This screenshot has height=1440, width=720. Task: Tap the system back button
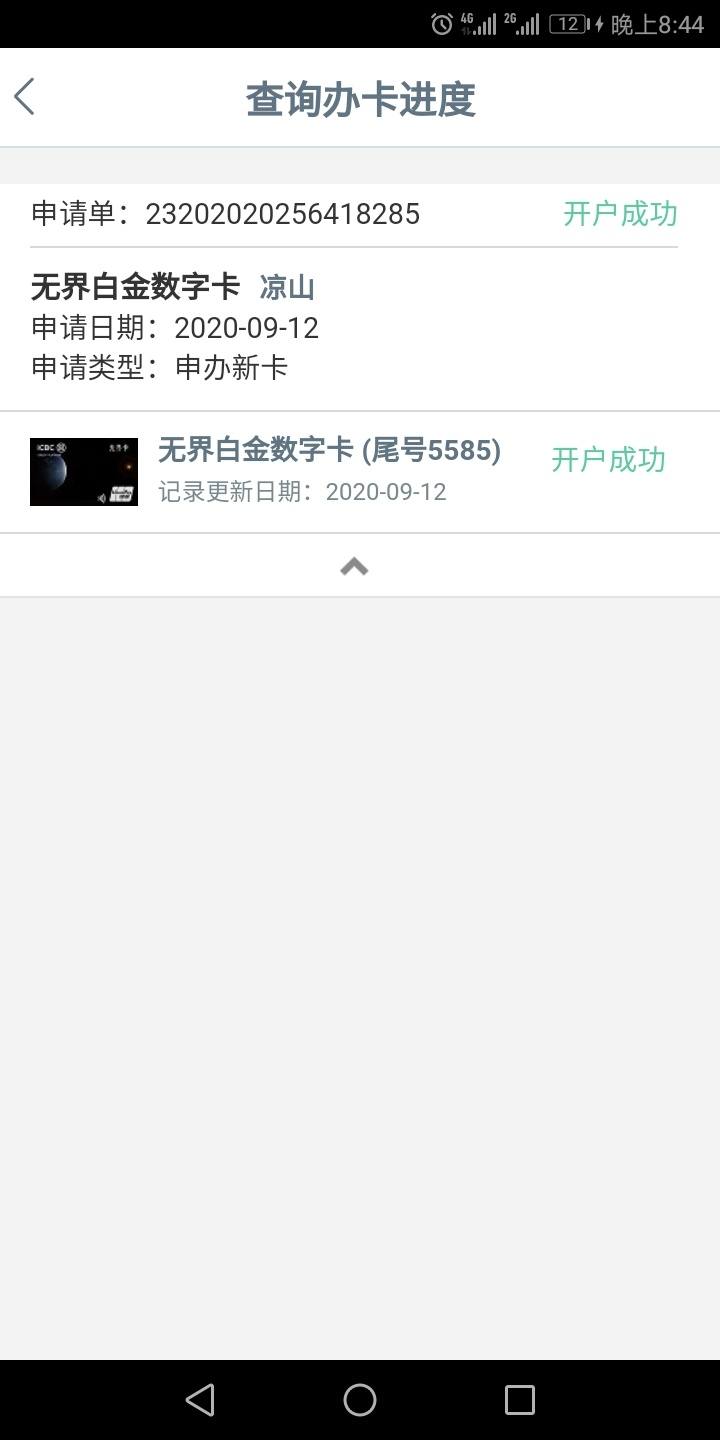(x=200, y=1399)
